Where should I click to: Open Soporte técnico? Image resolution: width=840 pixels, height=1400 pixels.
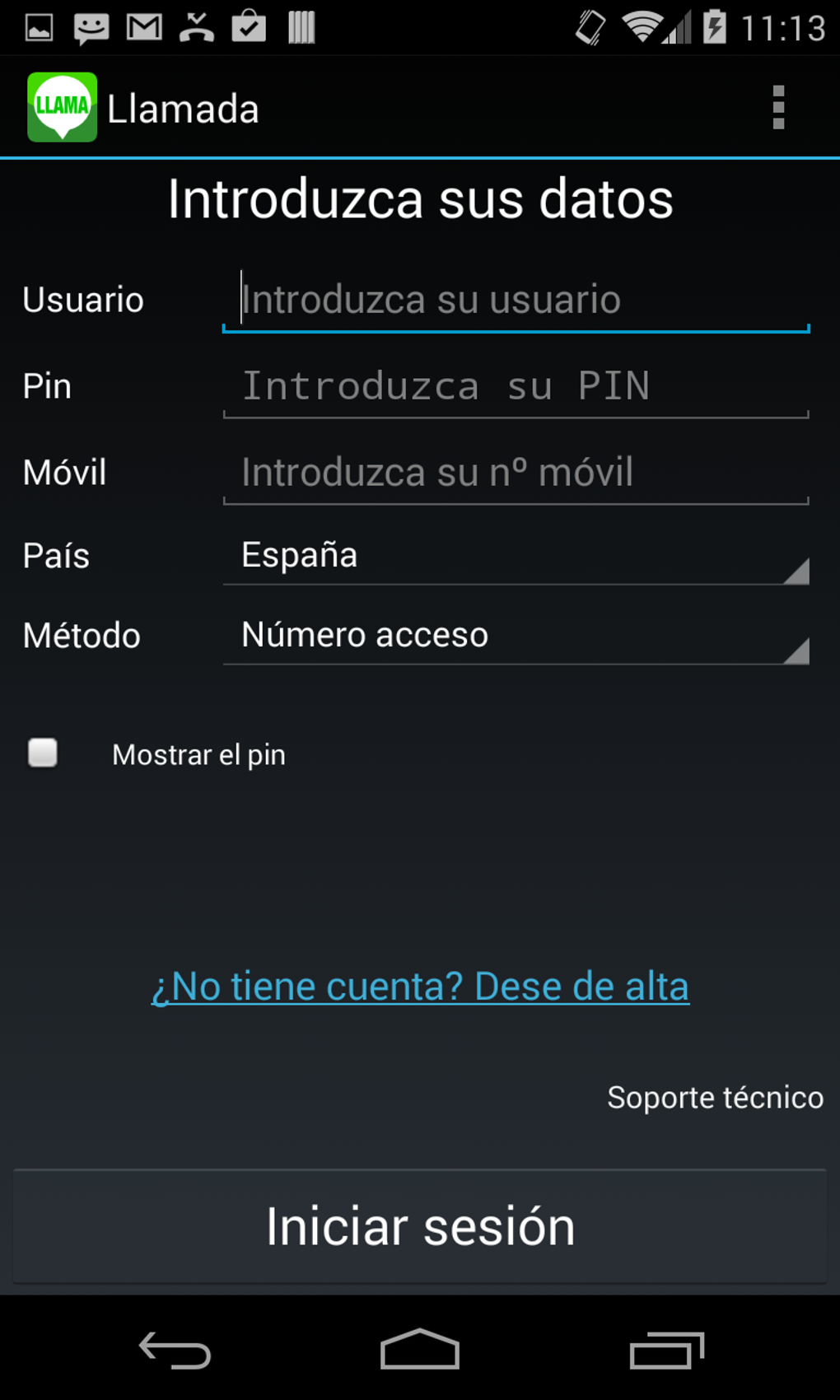tap(715, 1098)
